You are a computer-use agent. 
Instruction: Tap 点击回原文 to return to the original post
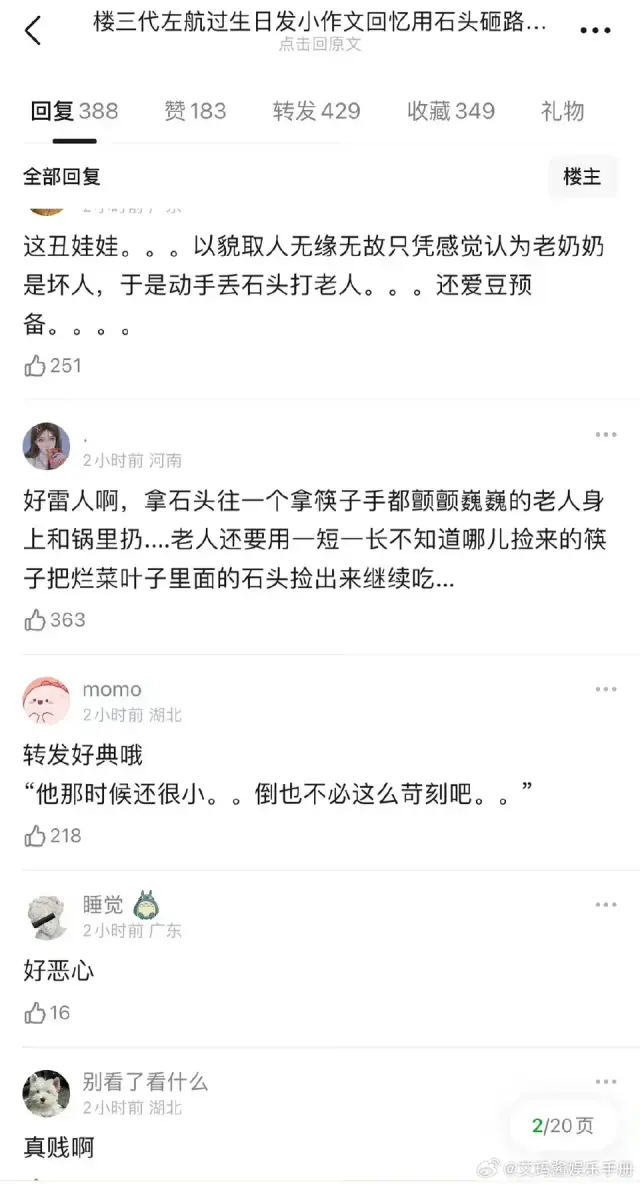click(320, 45)
